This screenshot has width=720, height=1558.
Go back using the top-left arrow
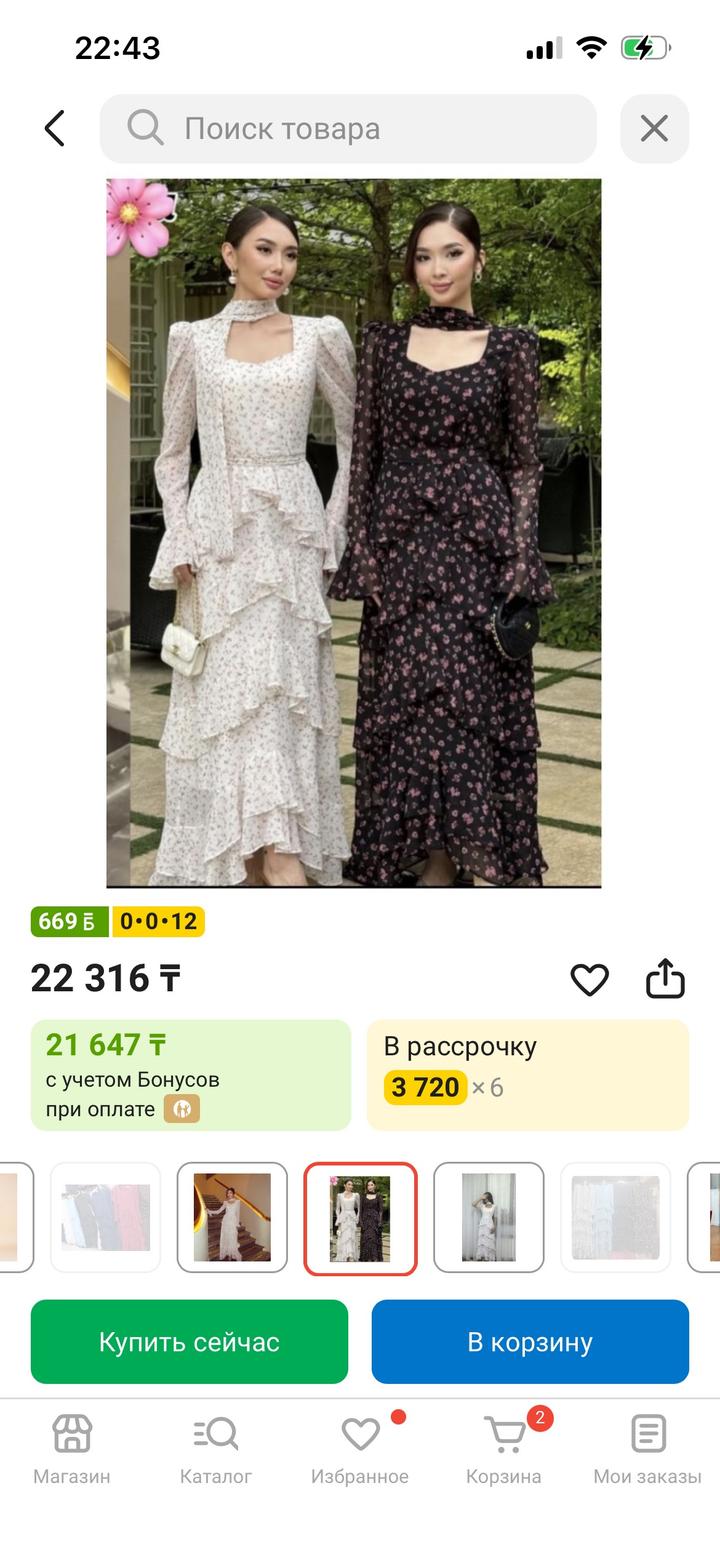pyautogui.click(x=55, y=128)
